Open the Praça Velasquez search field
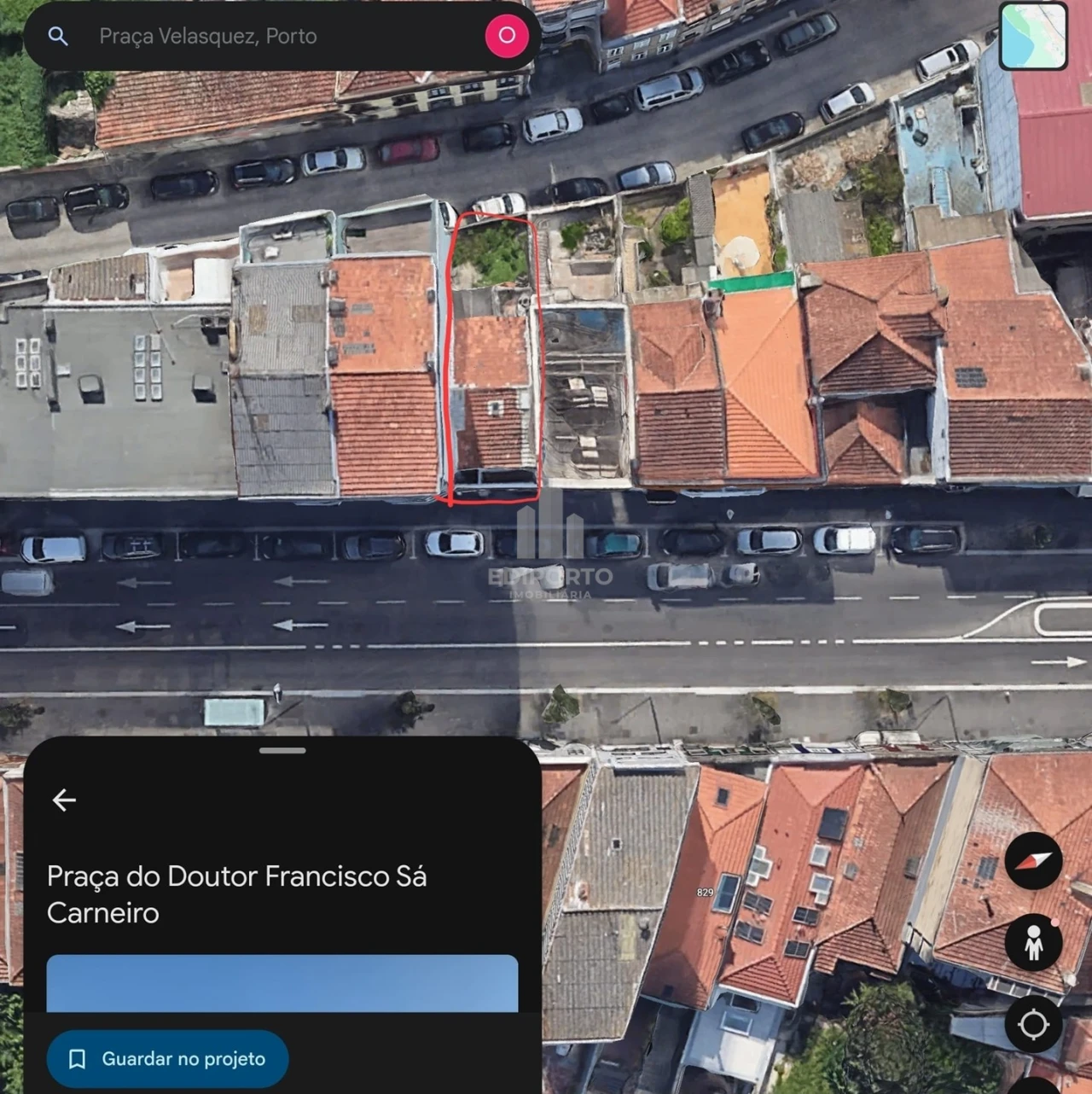Image resolution: width=1092 pixels, height=1094 pixels. (x=256, y=36)
